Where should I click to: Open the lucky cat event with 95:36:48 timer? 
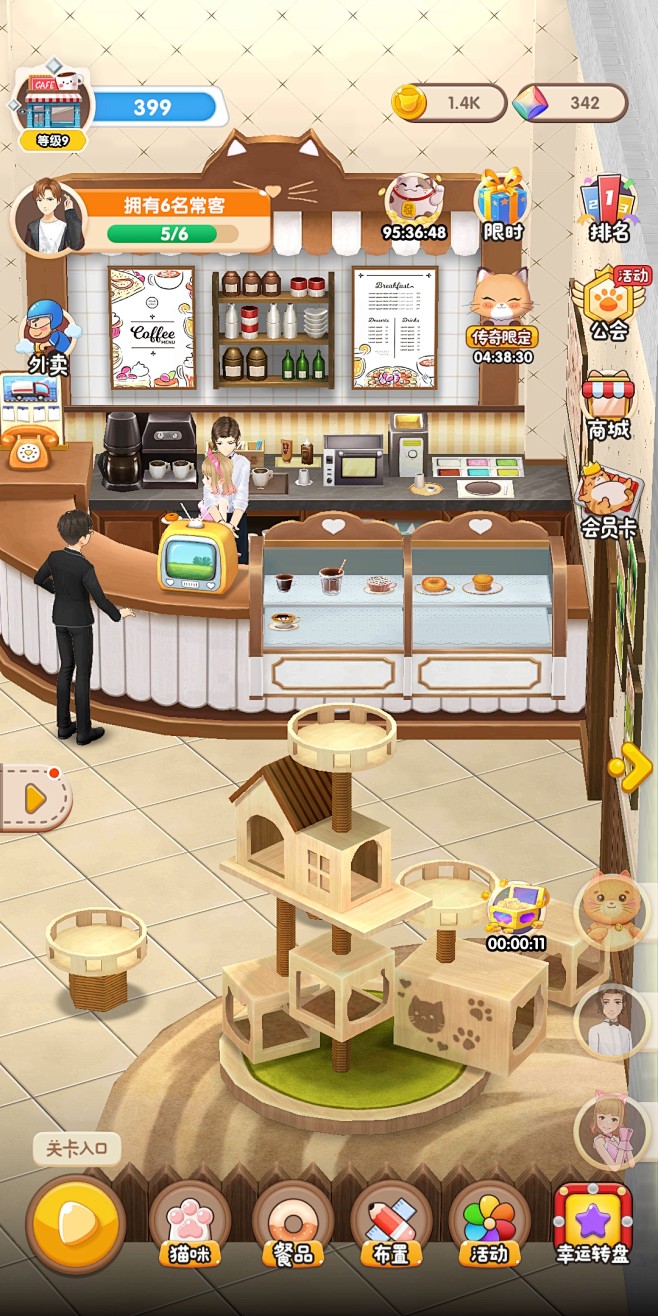tap(414, 208)
